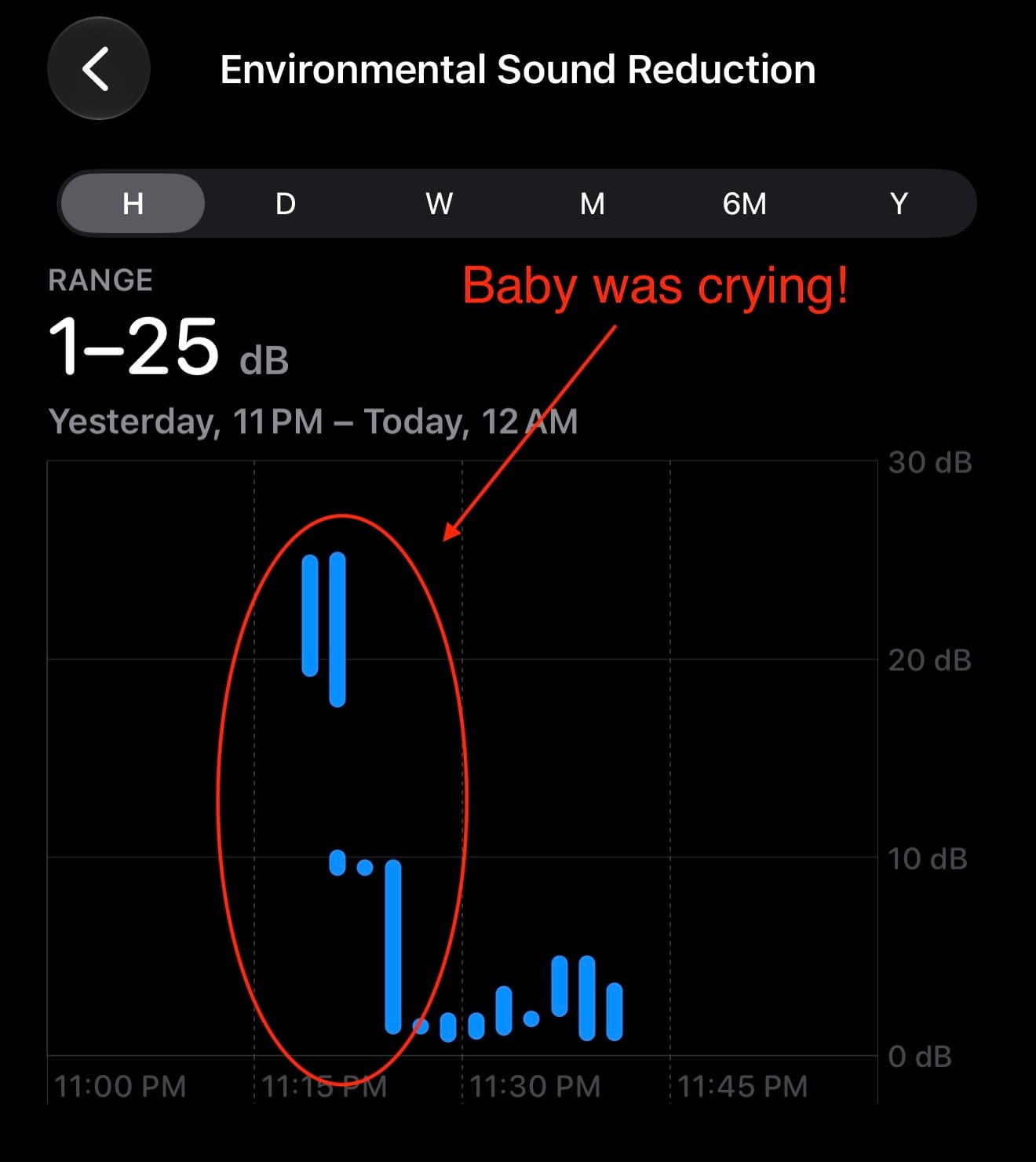1036x1162 pixels.
Task: Select the H hourly view
Action: [133, 204]
